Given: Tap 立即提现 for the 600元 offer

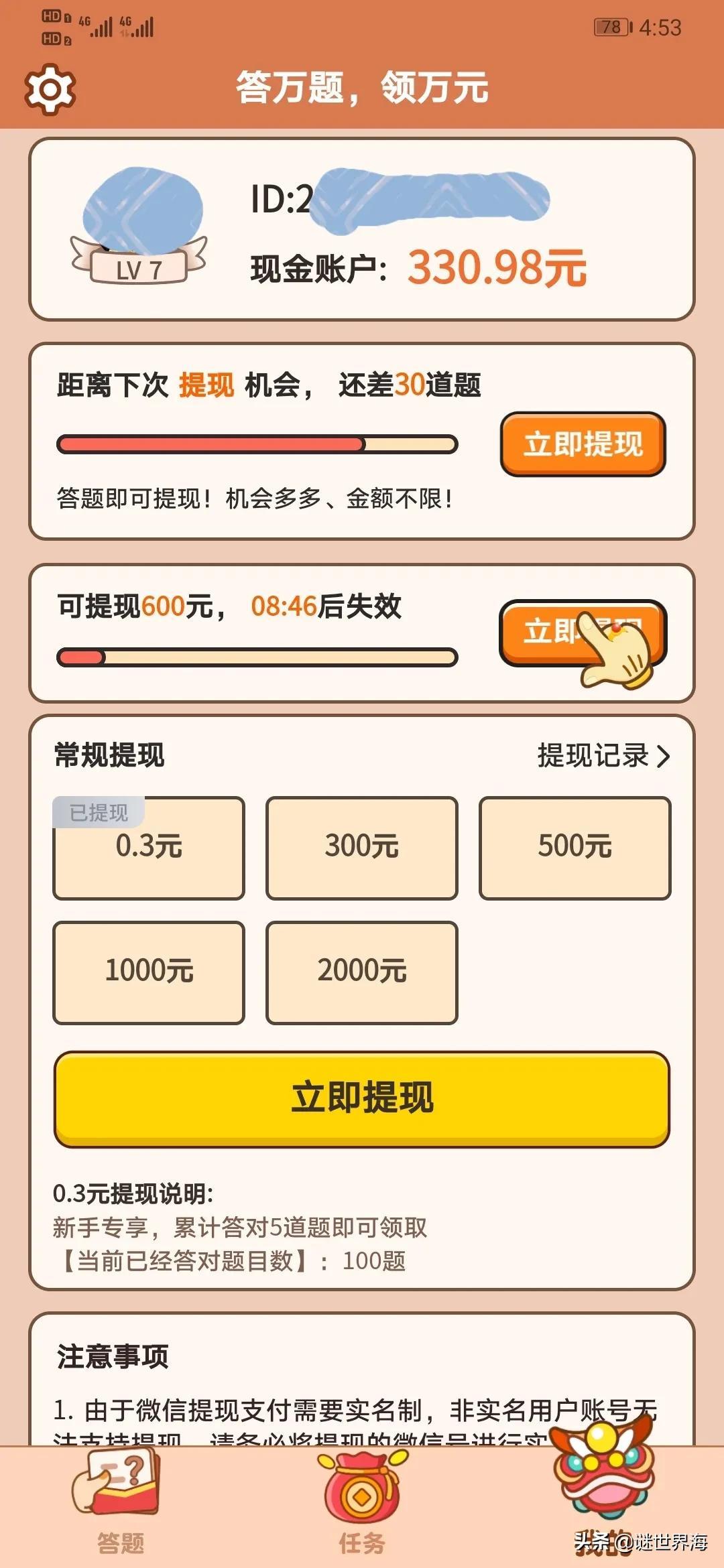Looking at the screenshot, I should point(583,633).
